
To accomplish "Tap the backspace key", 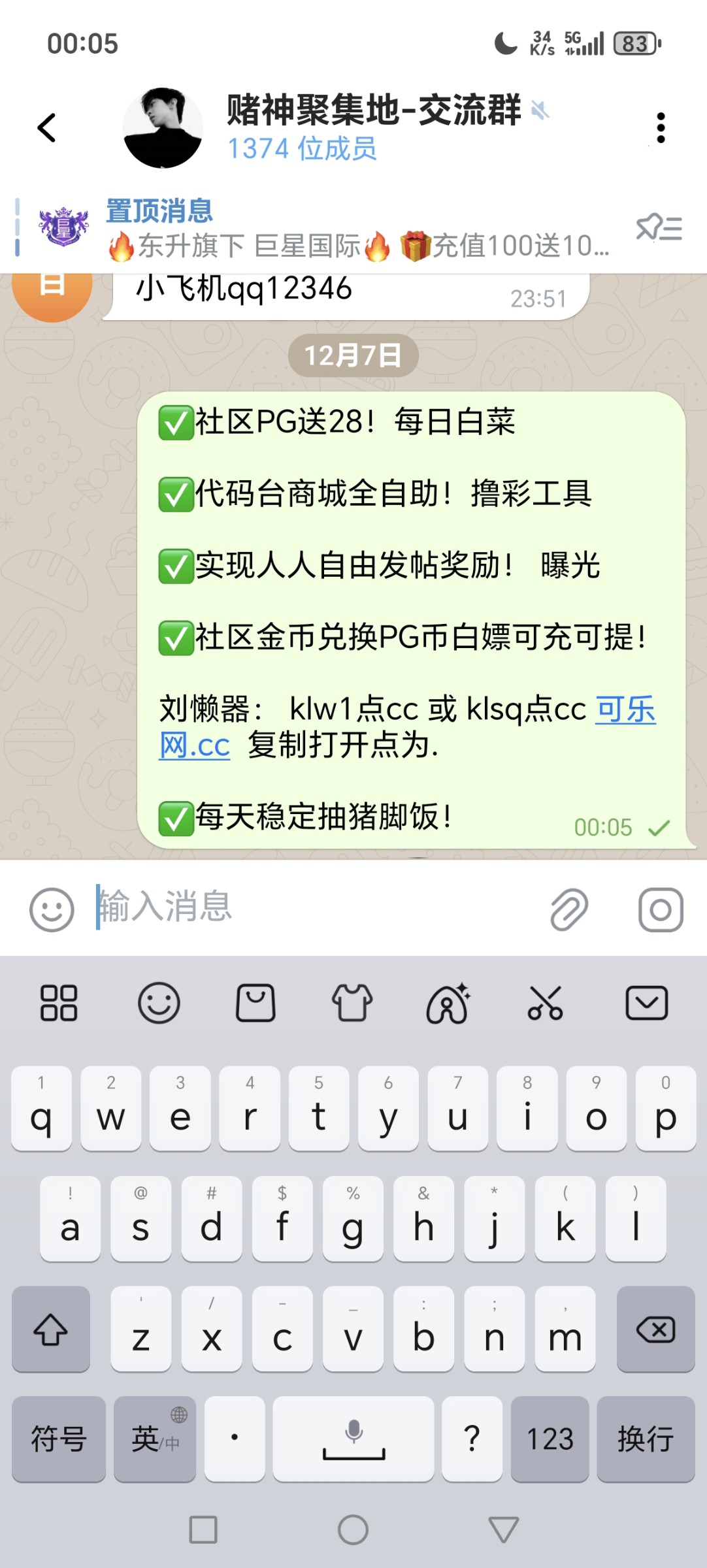I will pos(655,1330).
